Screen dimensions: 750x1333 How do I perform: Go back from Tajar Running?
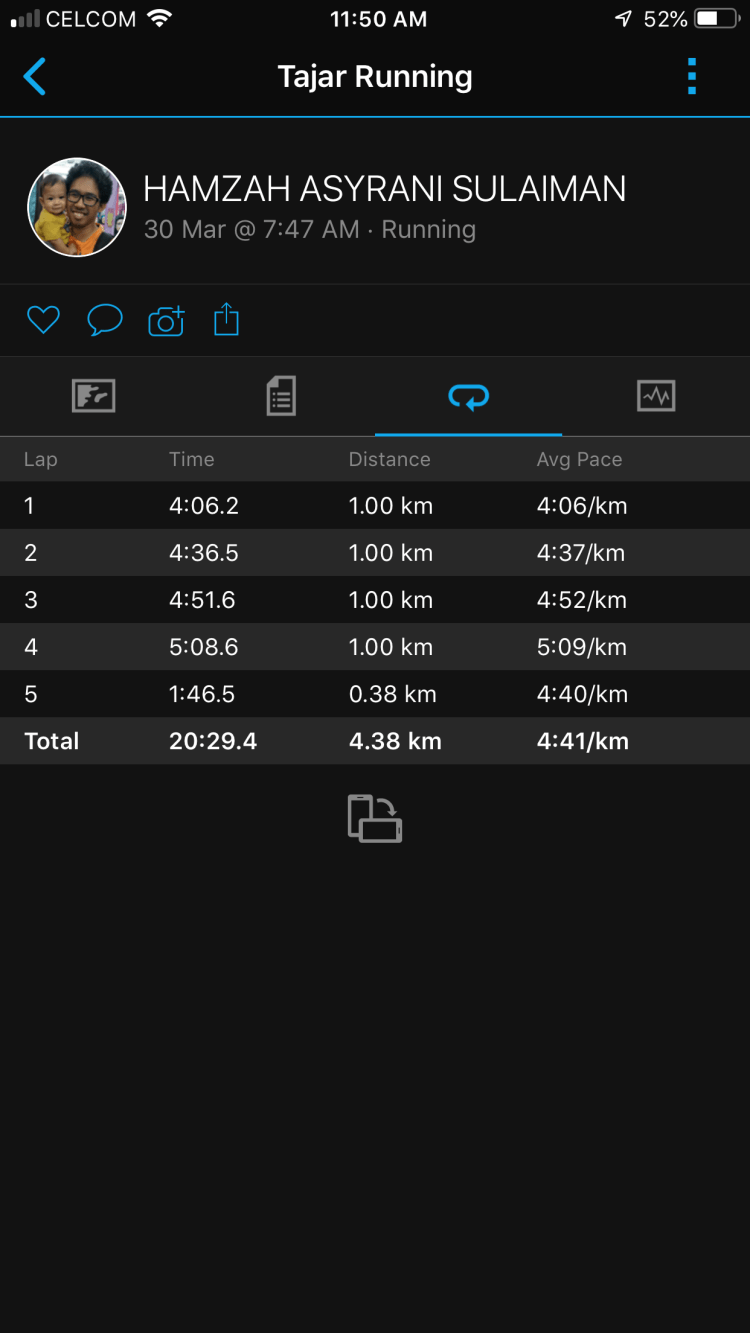point(35,77)
